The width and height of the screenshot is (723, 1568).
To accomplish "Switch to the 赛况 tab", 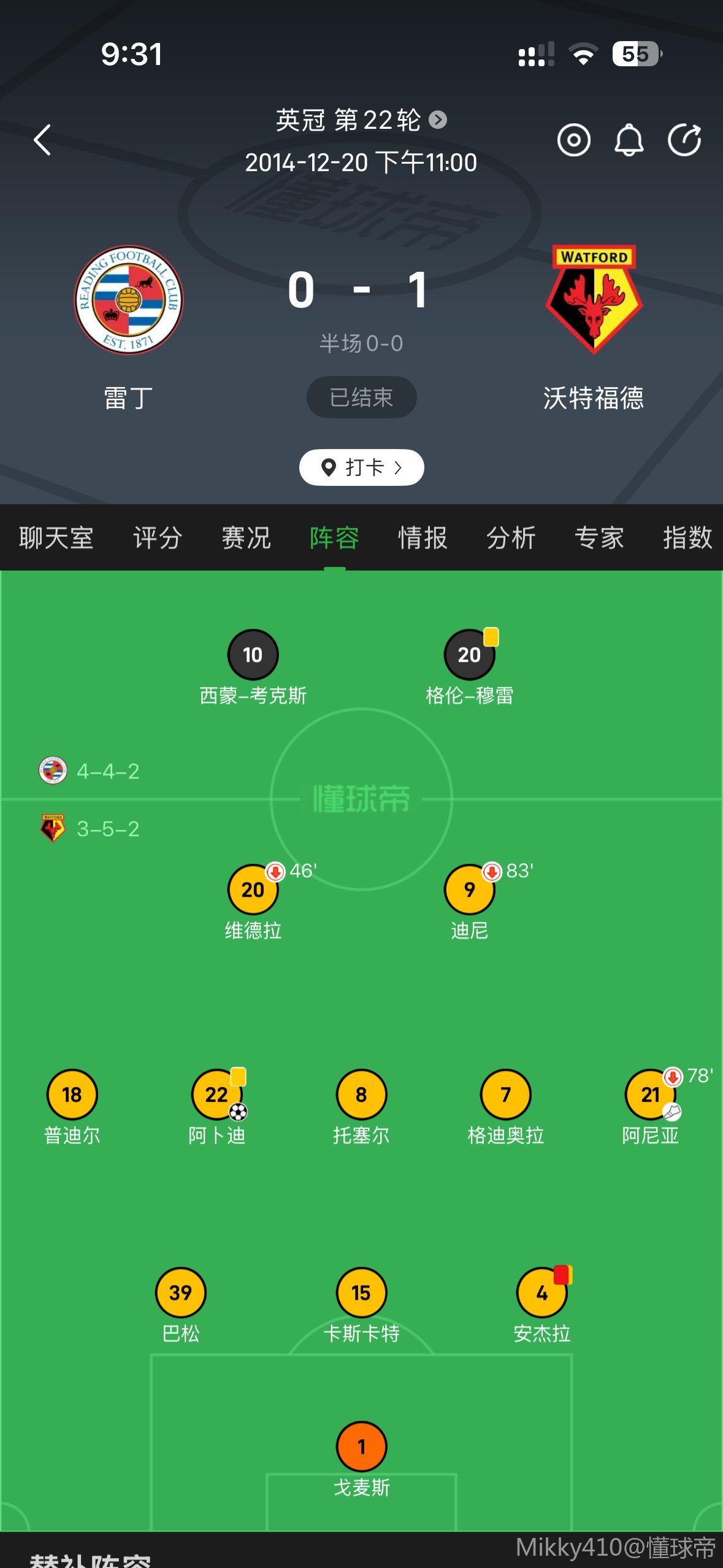I will pyautogui.click(x=246, y=538).
